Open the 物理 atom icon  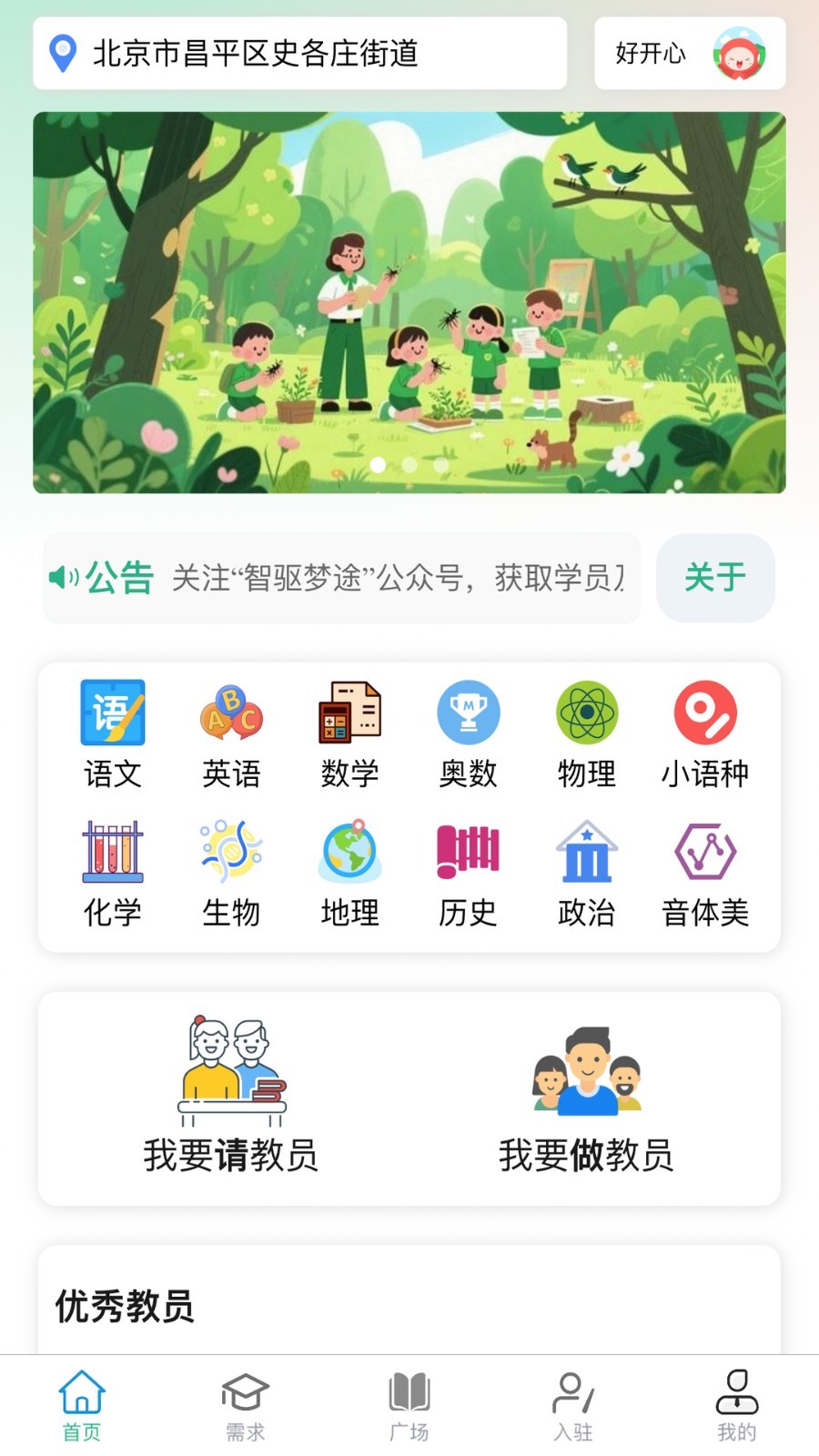587,714
